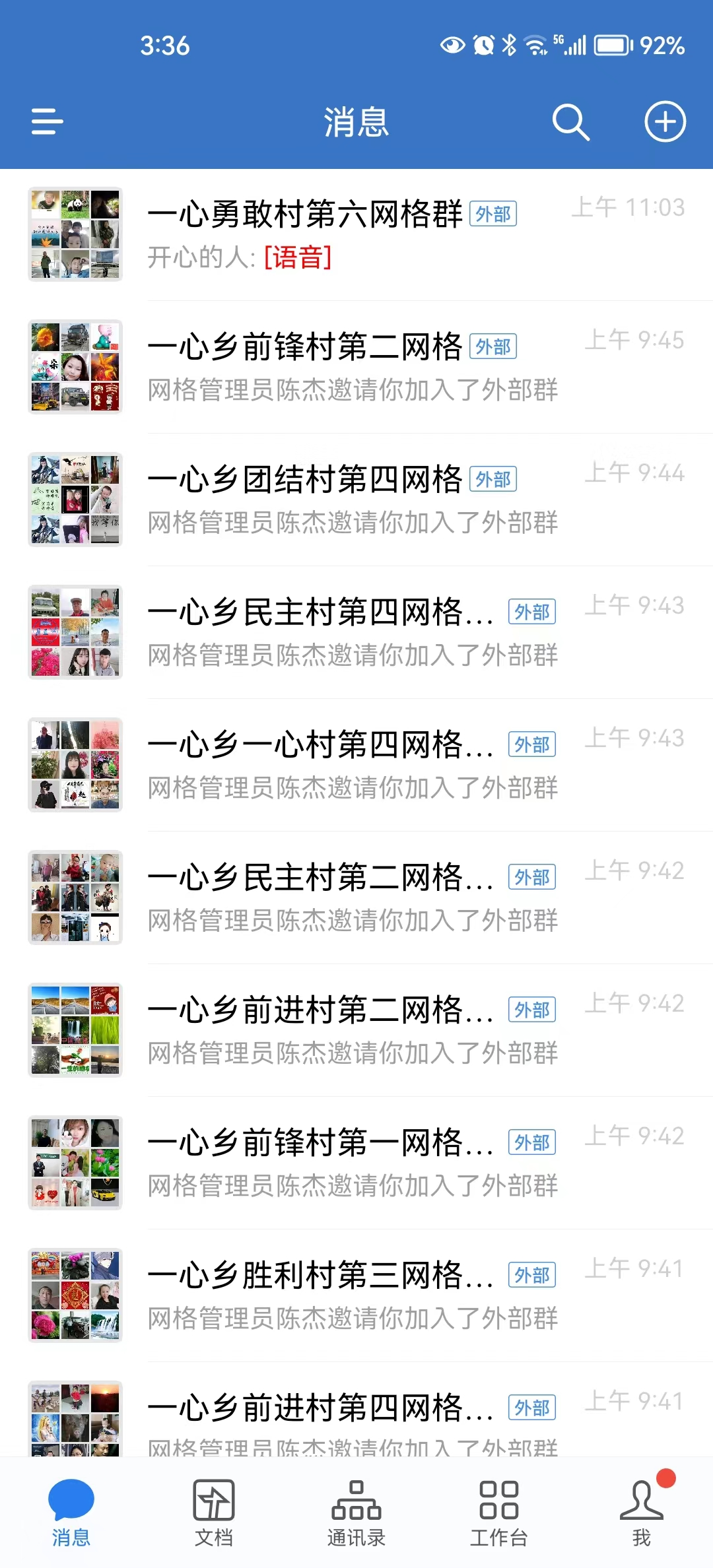Open 一心乡胜利村第三网格 chat
713x1568 pixels.
(x=356, y=1296)
